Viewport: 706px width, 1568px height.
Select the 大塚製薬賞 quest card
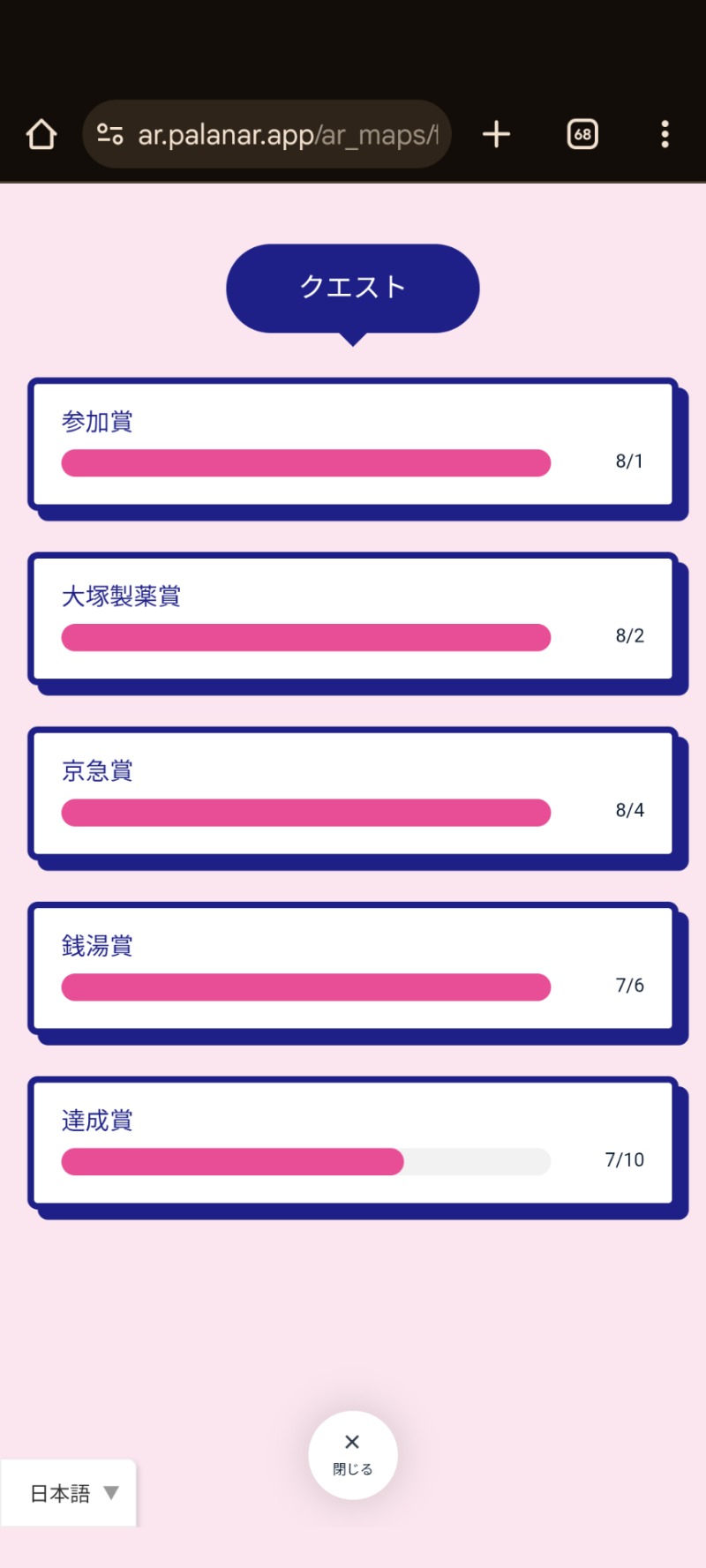pos(352,619)
